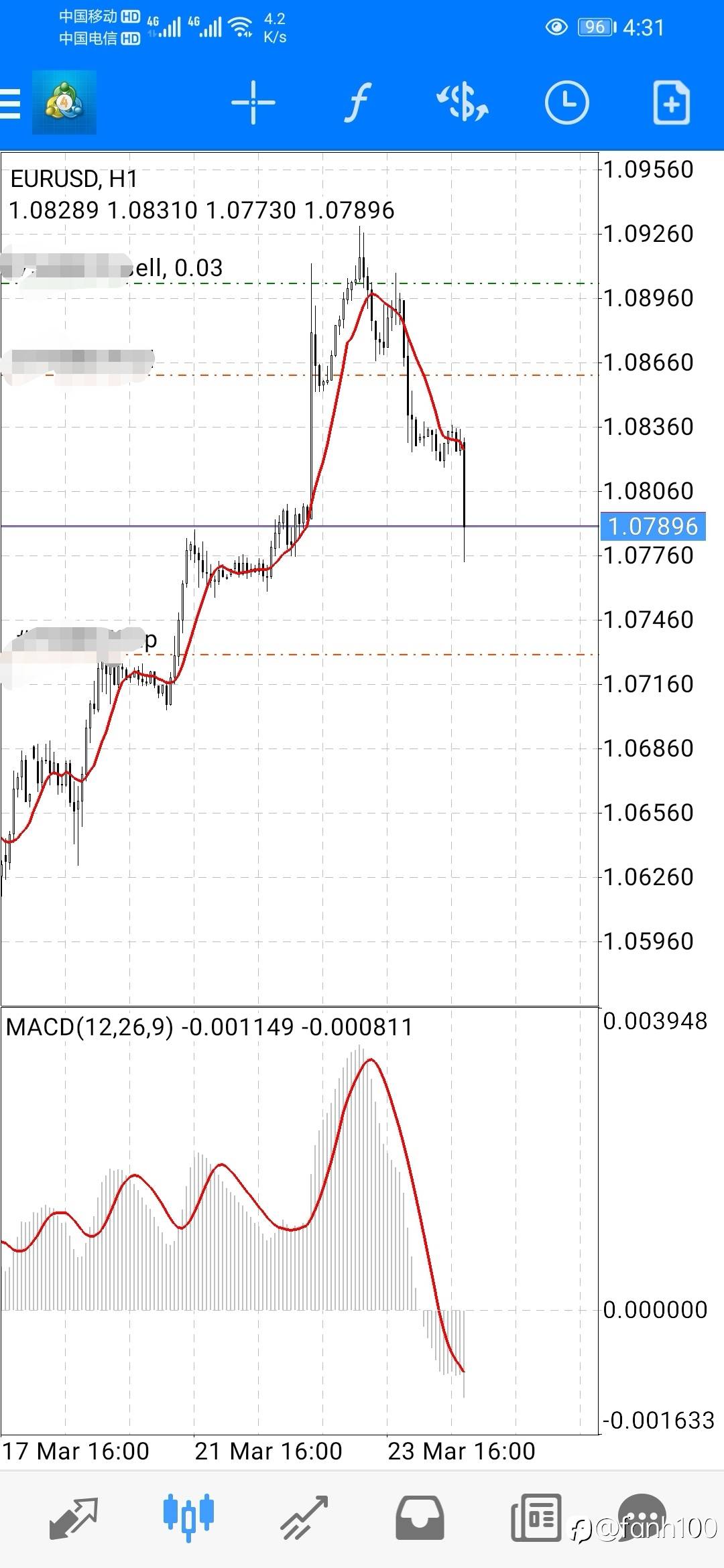Switch to the Quotes tab
Image resolution: width=724 pixels, height=1568 pixels.
[74, 1518]
